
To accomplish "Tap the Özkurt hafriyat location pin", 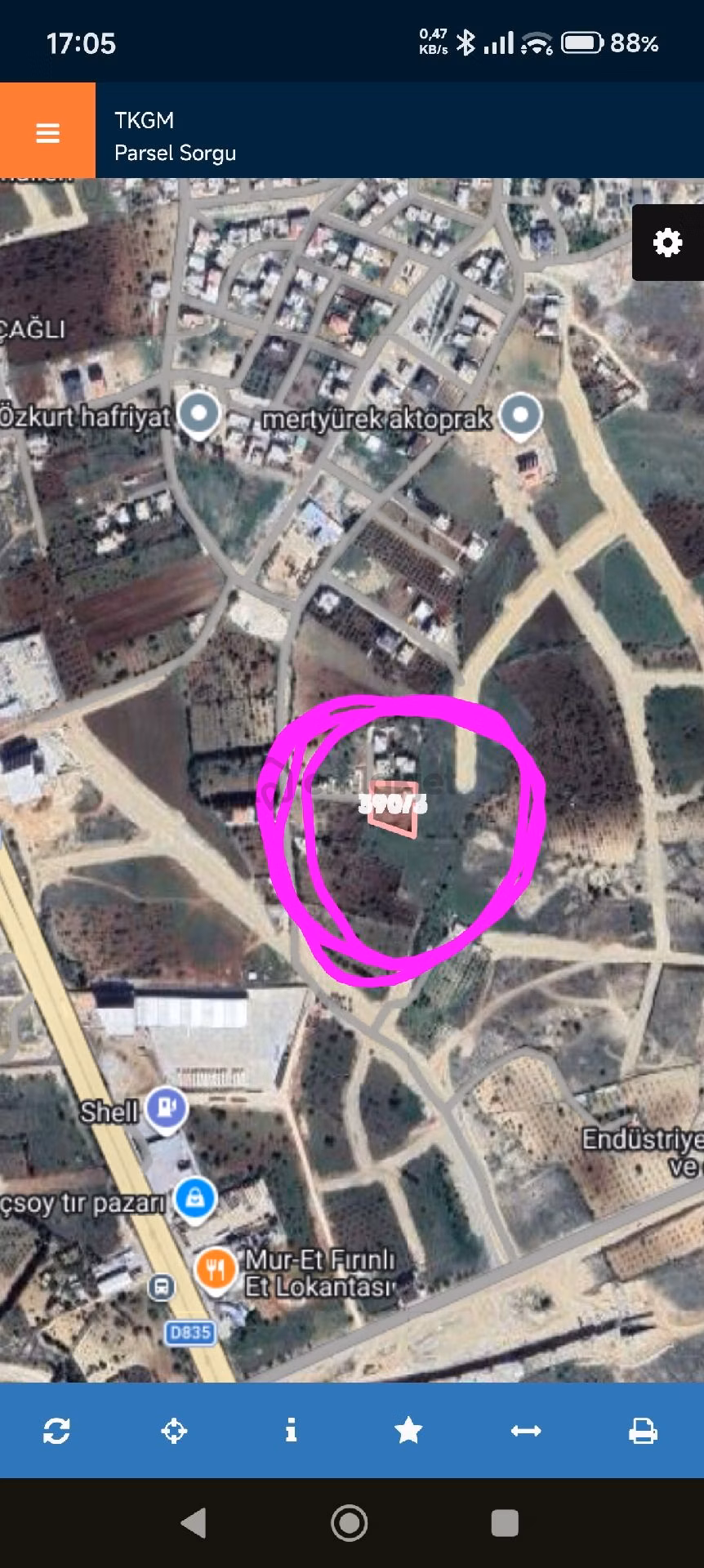I will [199, 415].
